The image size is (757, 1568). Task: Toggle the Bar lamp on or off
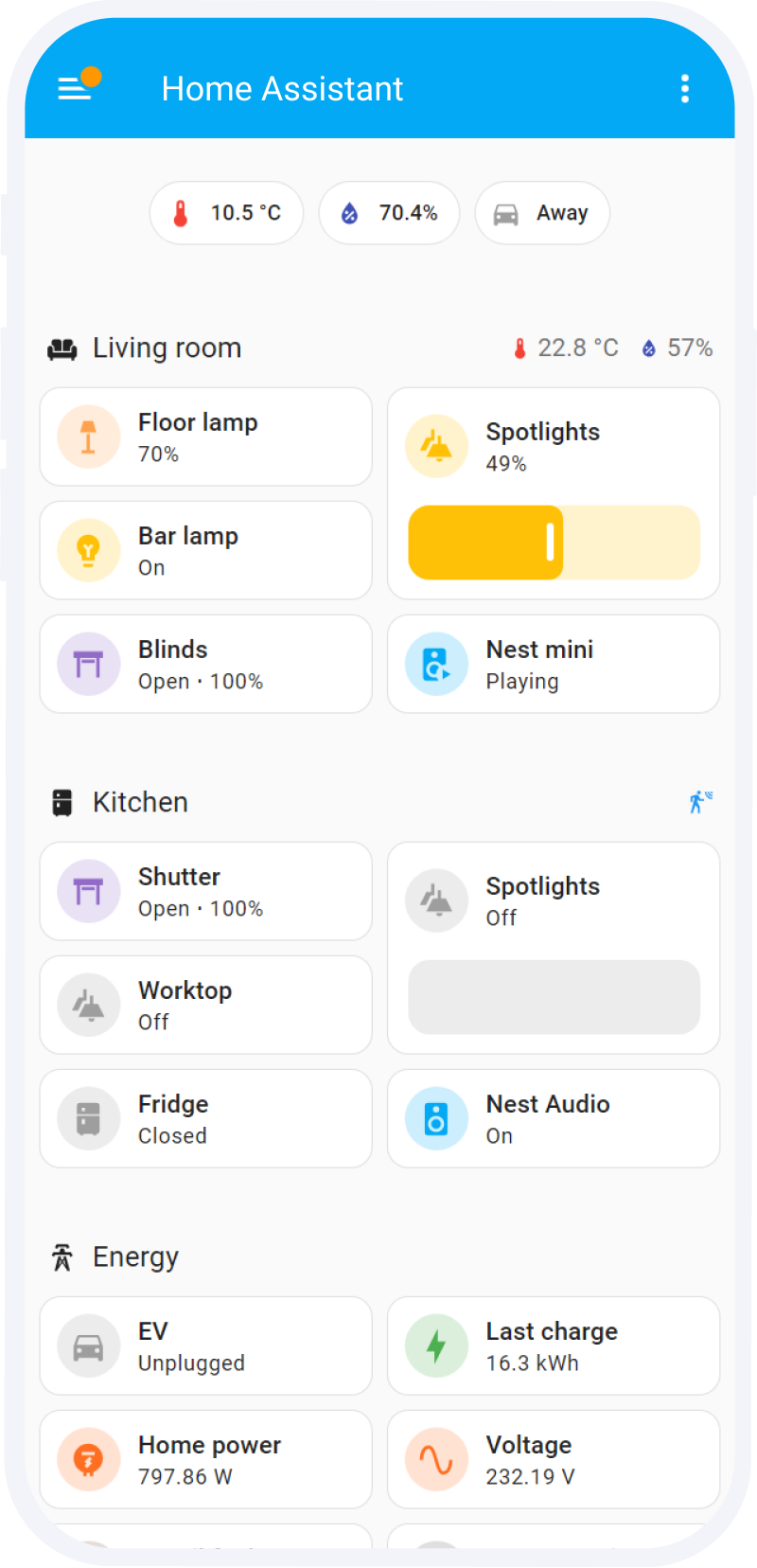point(205,550)
